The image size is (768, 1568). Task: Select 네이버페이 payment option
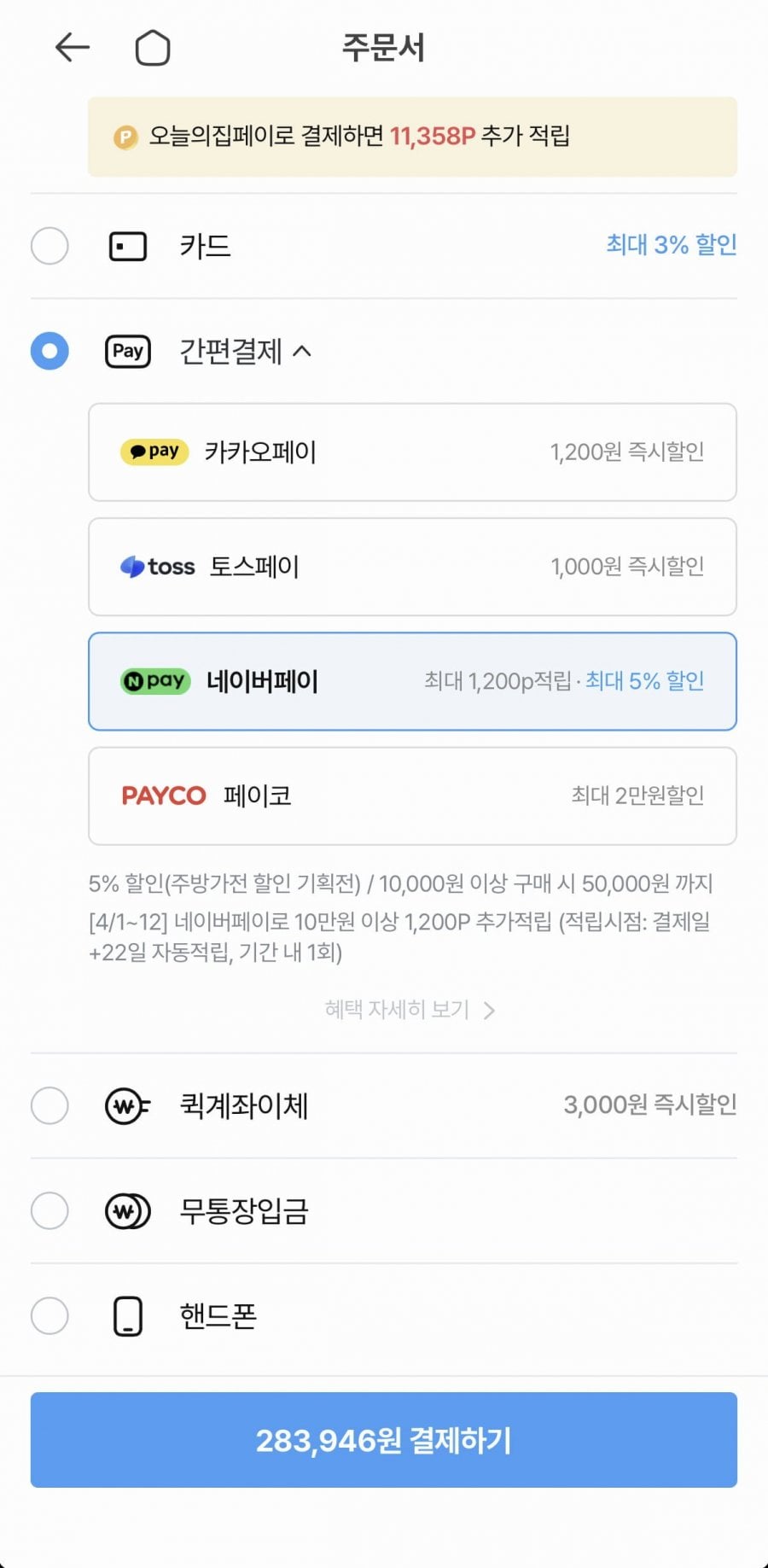[x=412, y=681]
